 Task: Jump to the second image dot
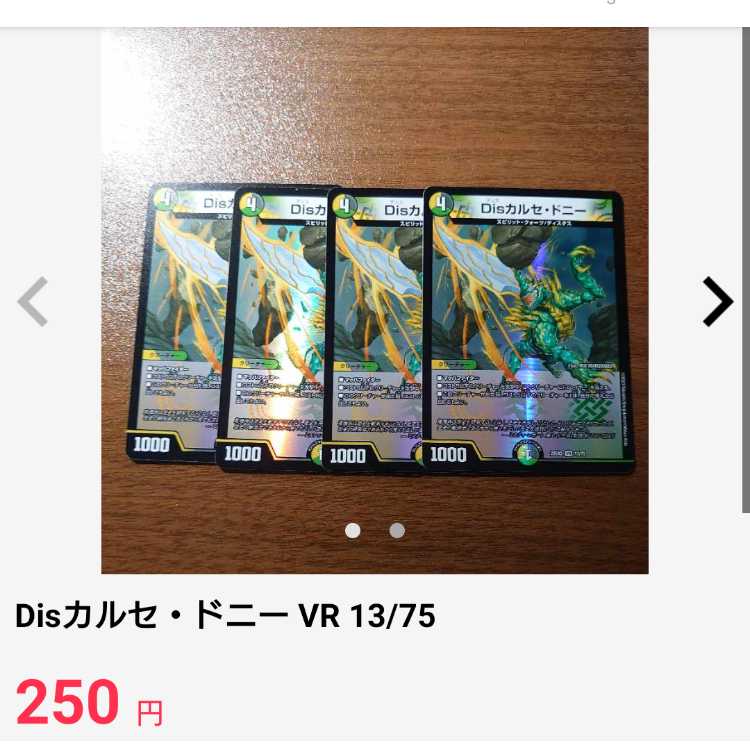pyautogui.click(x=397, y=530)
